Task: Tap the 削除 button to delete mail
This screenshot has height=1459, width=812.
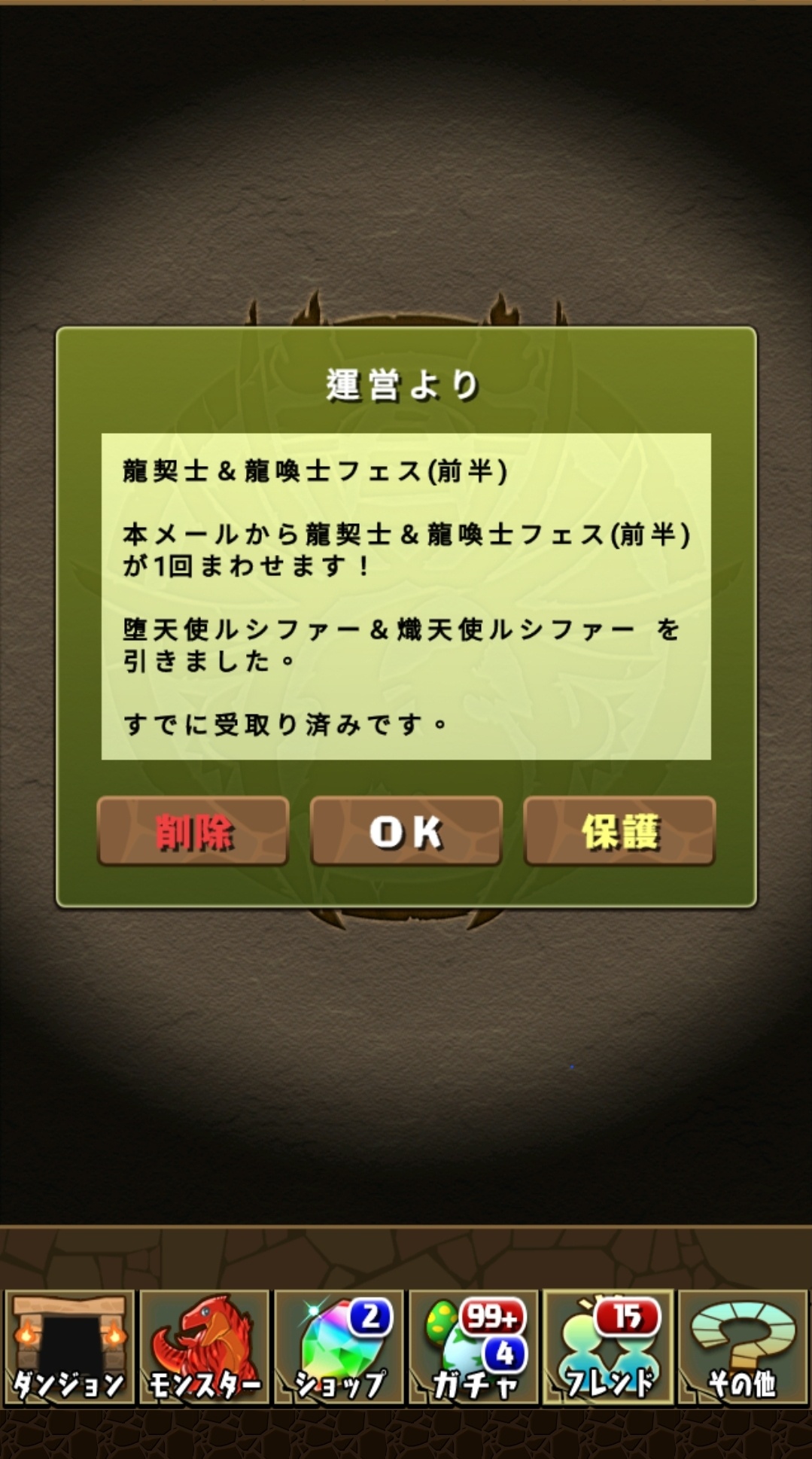Action: pos(193,831)
